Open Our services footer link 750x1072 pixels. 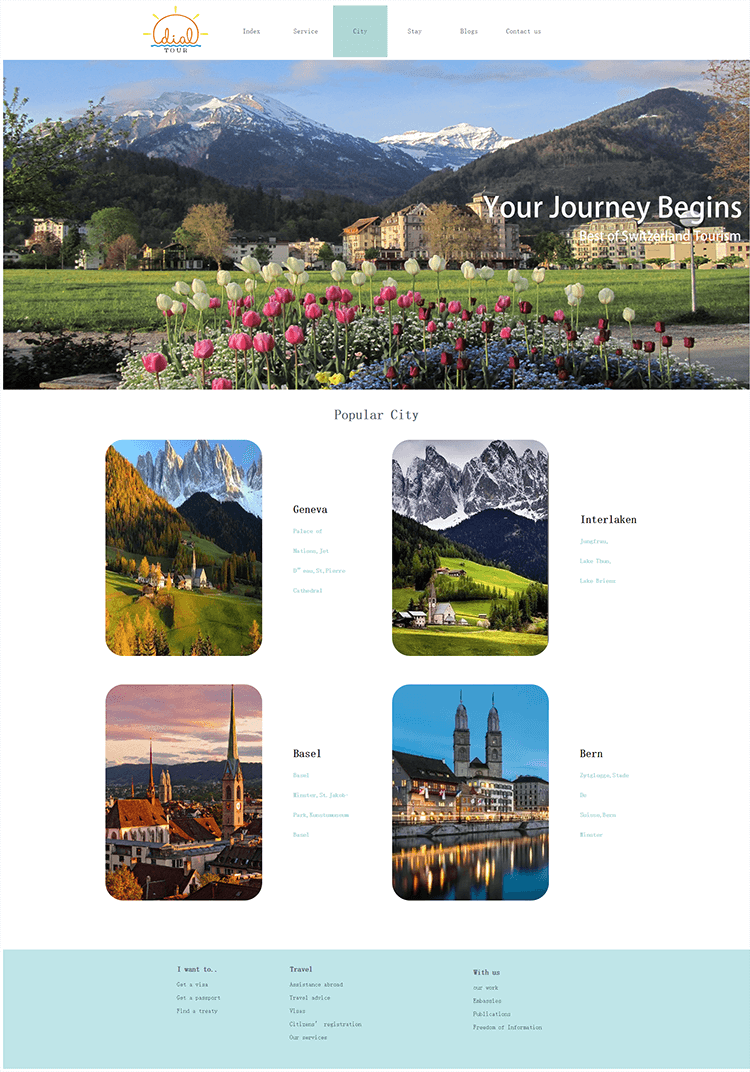[x=308, y=1037]
